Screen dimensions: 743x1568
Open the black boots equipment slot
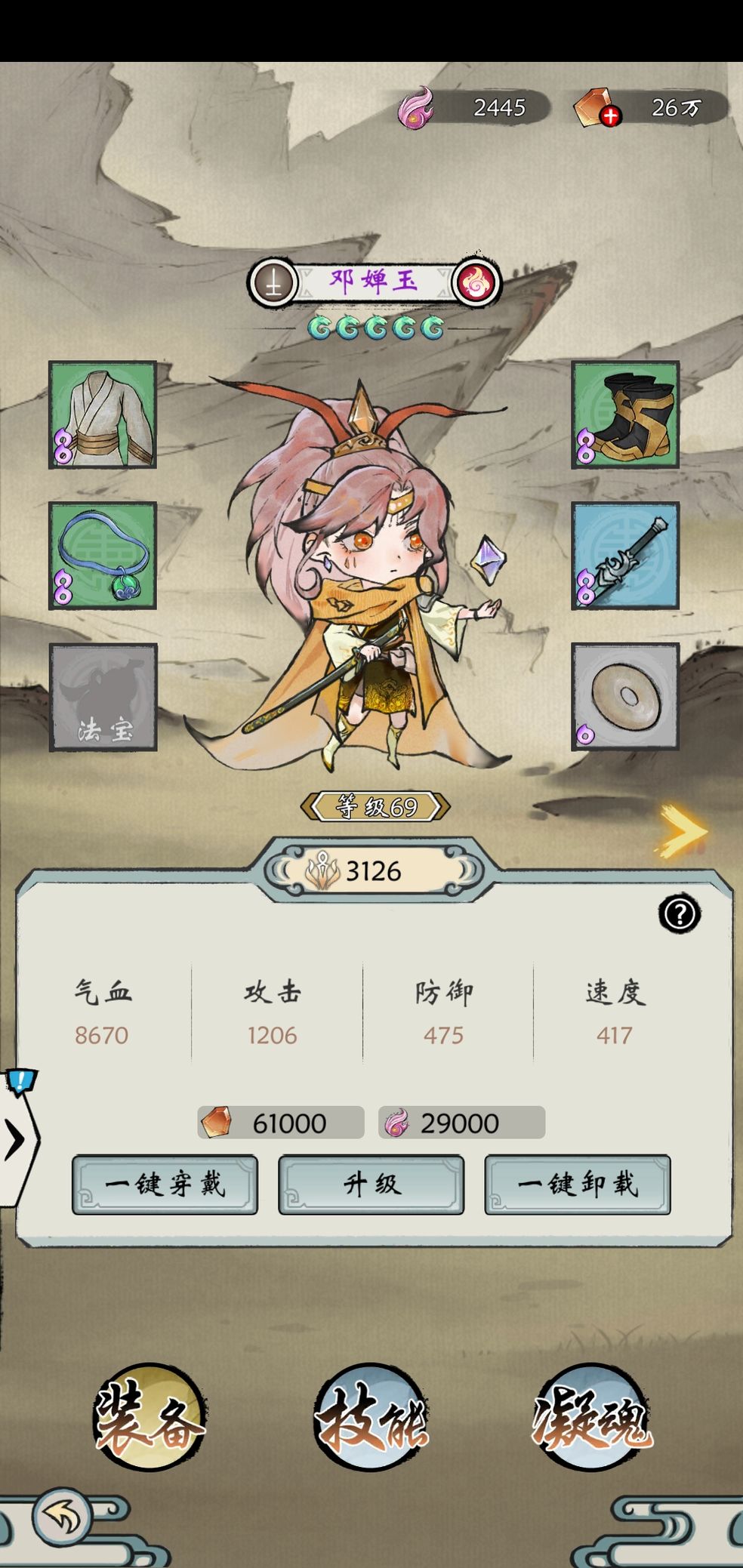point(624,415)
